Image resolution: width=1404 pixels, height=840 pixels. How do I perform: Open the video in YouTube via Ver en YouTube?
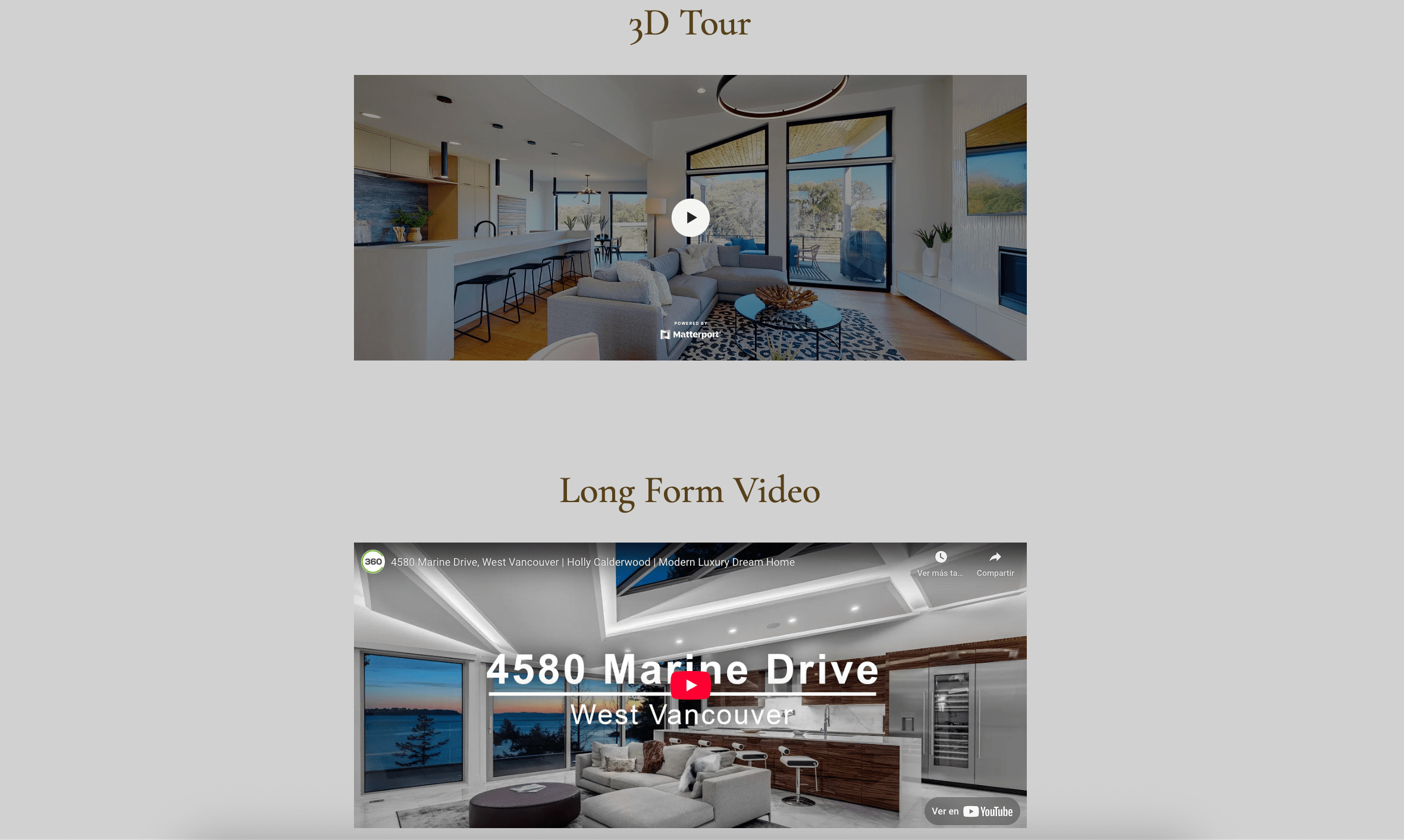[971, 811]
